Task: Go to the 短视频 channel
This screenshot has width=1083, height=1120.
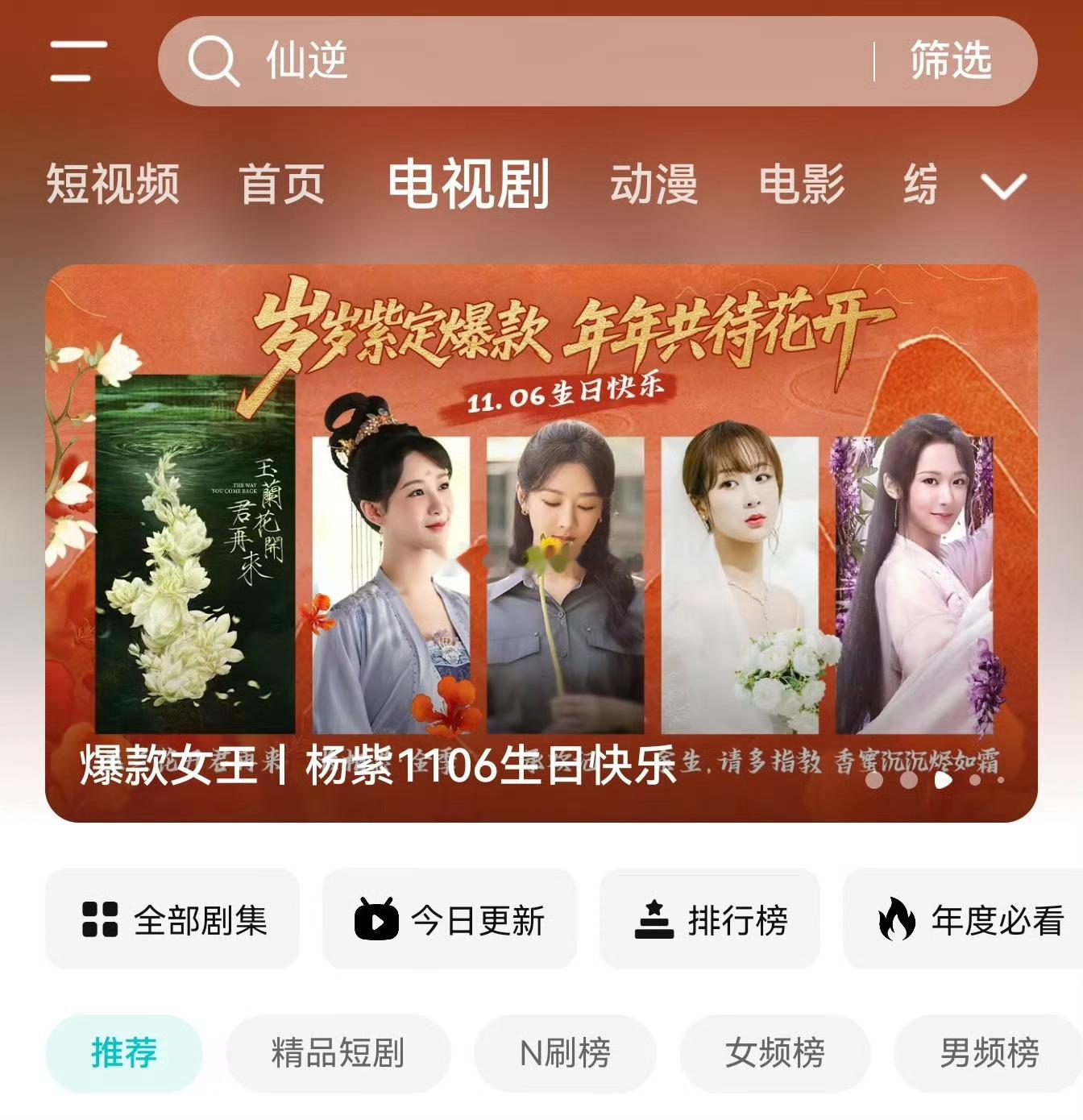Action: point(113,184)
